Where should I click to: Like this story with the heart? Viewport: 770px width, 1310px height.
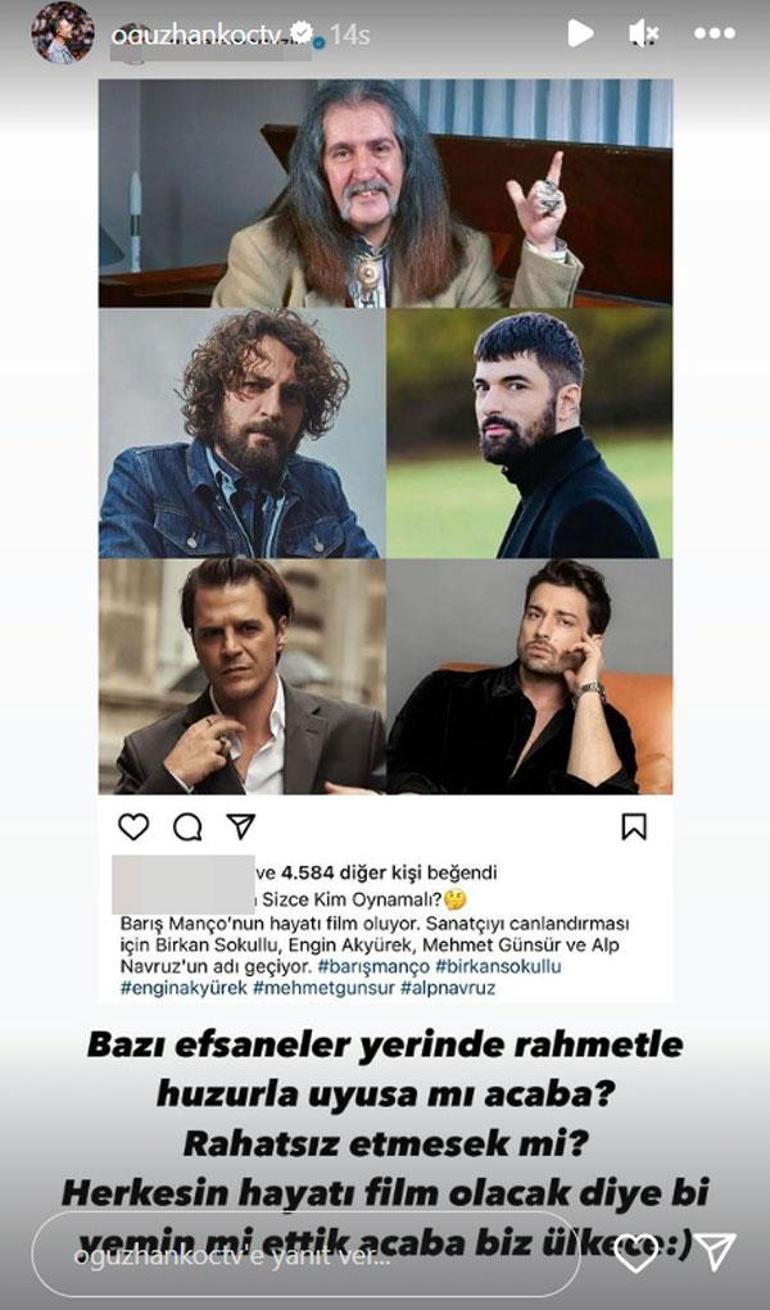tap(636, 1252)
